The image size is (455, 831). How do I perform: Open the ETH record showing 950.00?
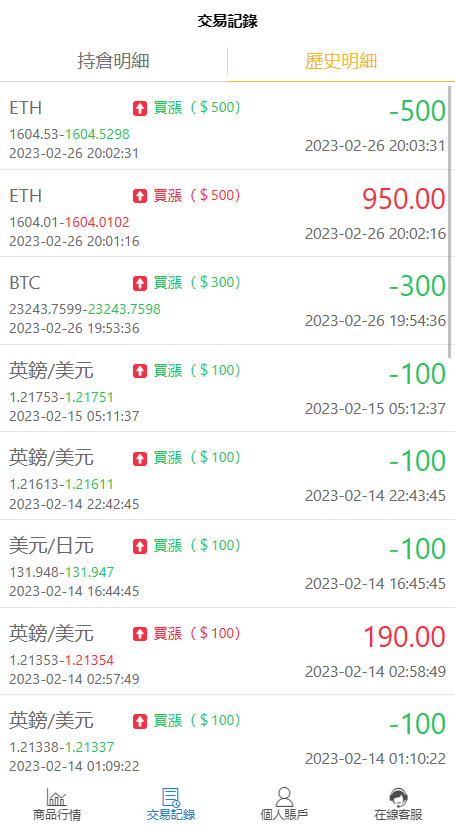click(227, 214)
